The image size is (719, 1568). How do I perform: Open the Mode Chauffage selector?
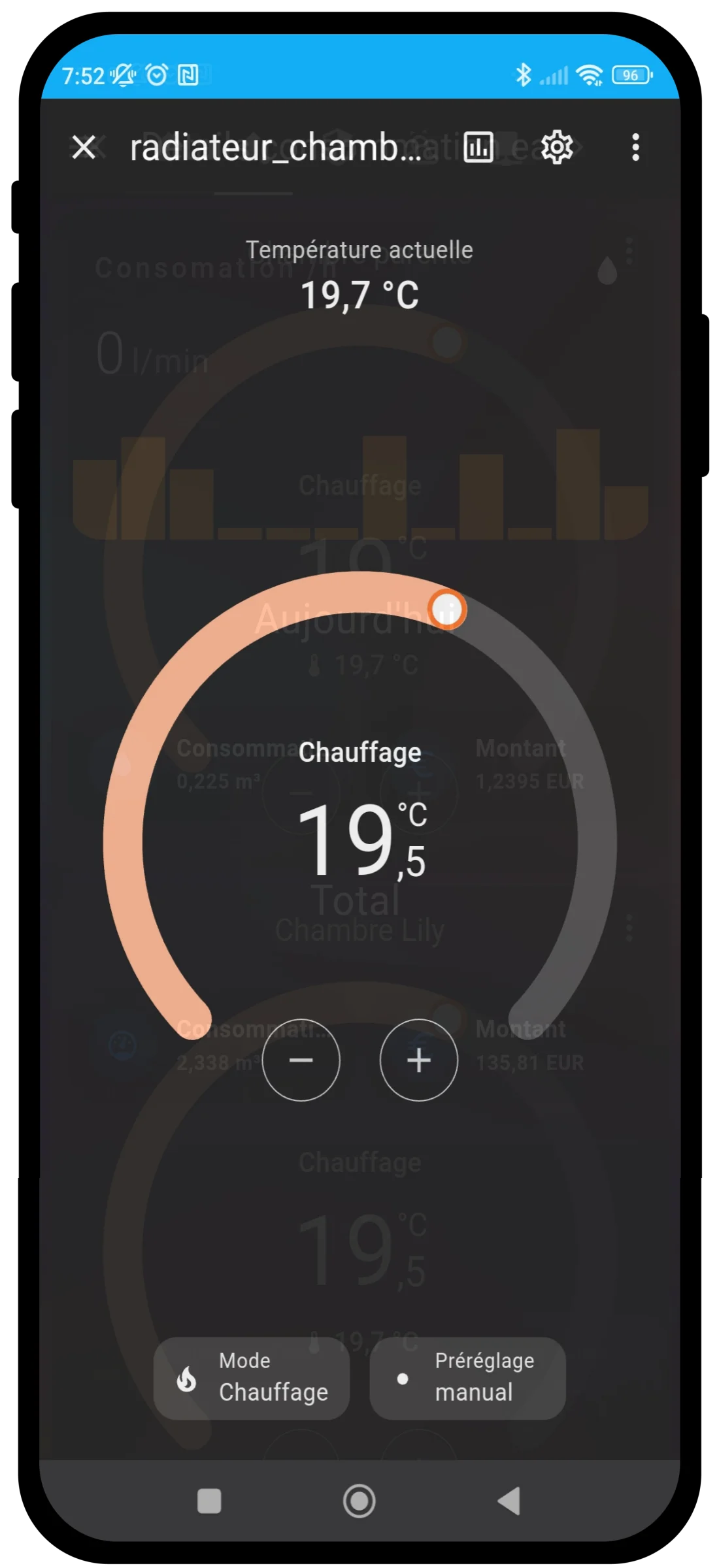coord(252,1379)
